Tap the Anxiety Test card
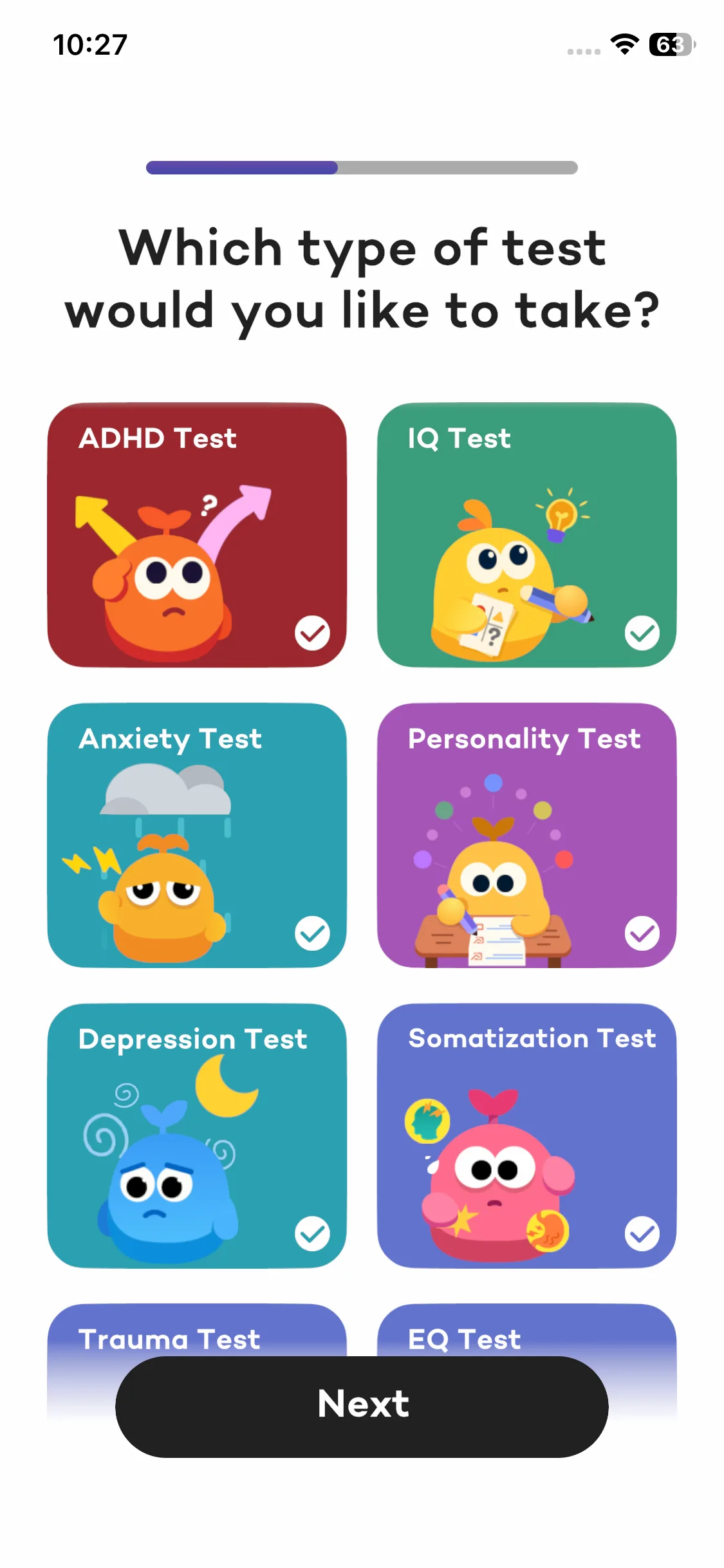This screenshot has width=724, height=1568. (x=197, y=835)
